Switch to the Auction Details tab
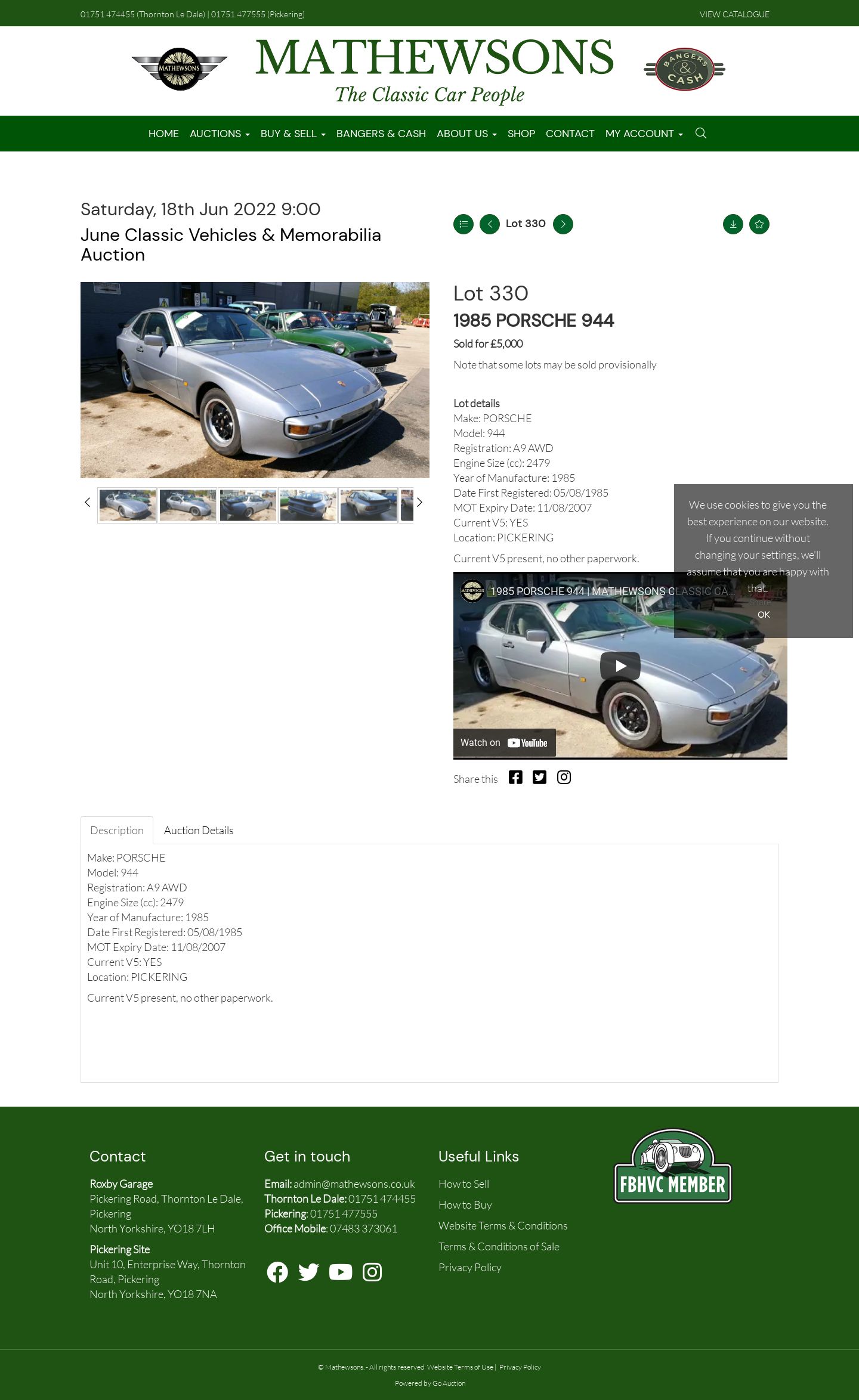Viewport: 859px width, 1400px height. coord(199,831)
